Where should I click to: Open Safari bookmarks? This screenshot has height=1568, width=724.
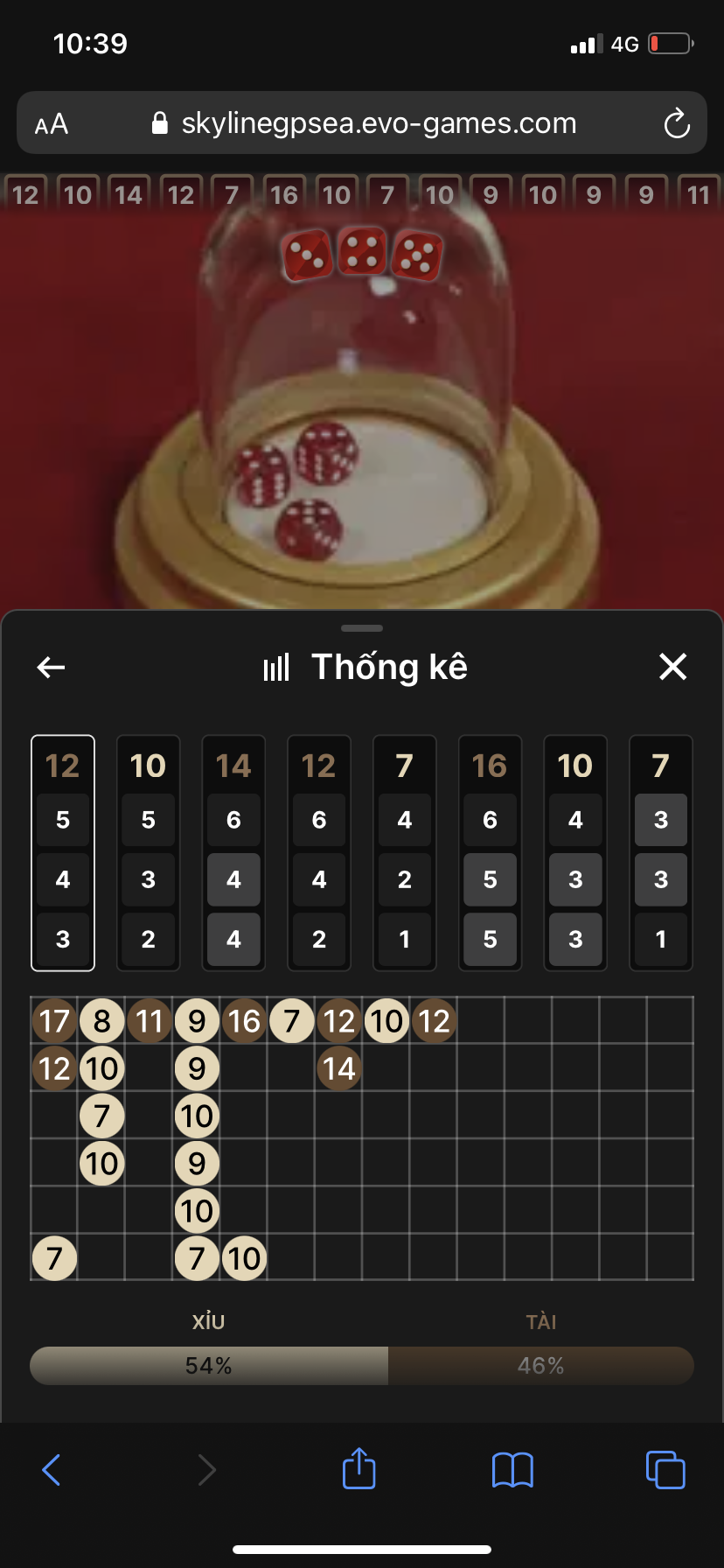(x=512, y=1469)
